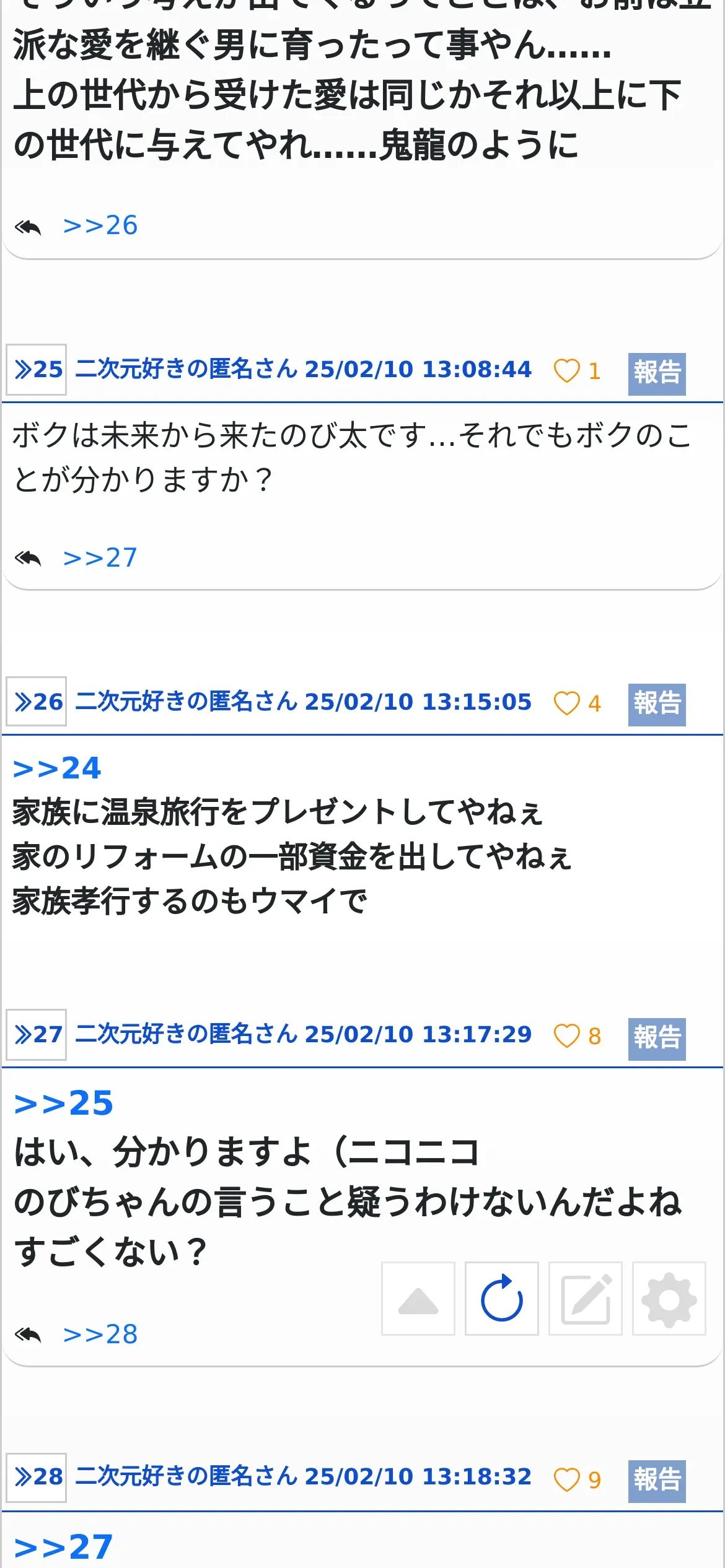Open the >>28 reply link under post 27
Viewport: 725px width, 1568px height.
(x=100, y=1335)
